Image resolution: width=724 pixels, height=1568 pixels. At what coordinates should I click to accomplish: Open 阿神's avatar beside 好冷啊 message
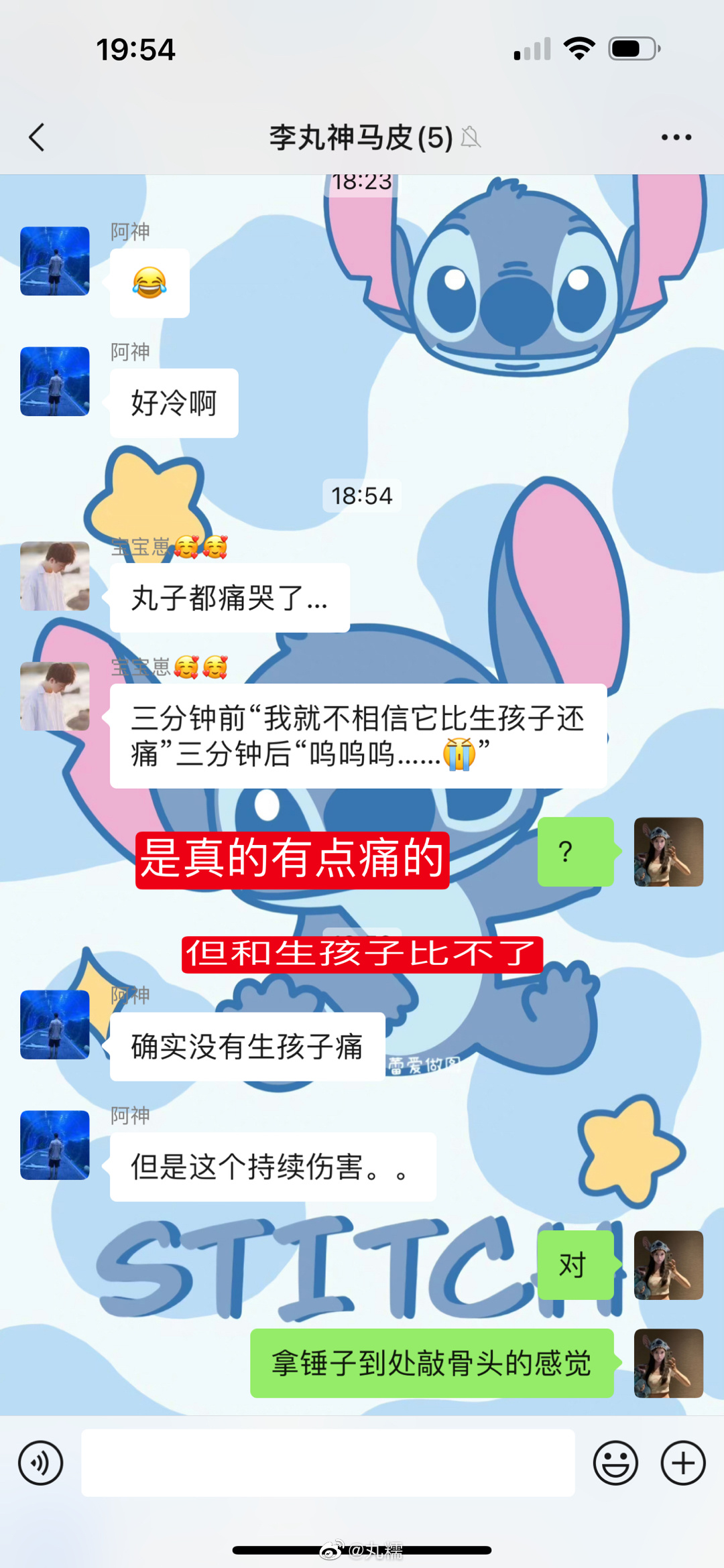click(55, 381)
